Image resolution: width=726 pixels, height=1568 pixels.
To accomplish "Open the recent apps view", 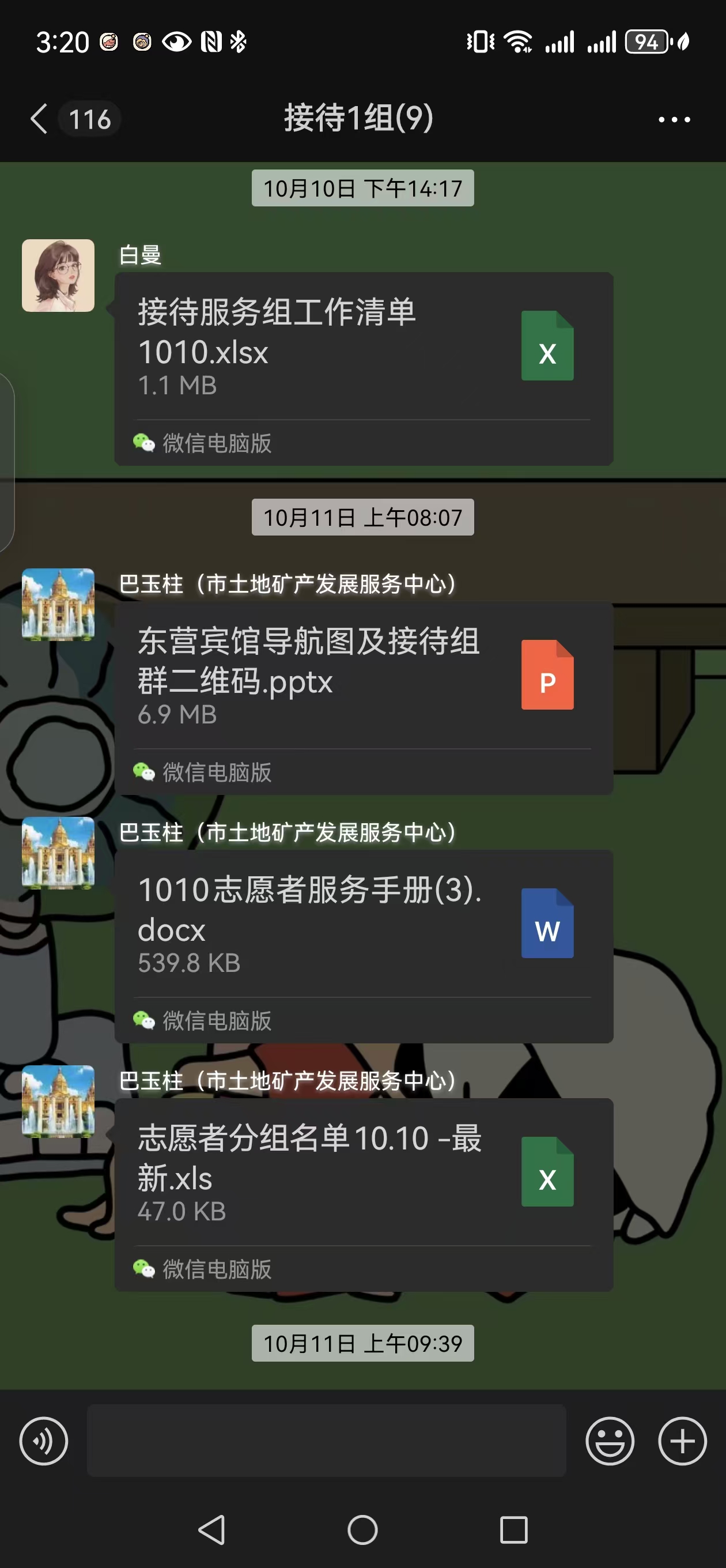I will (513, 1529).
